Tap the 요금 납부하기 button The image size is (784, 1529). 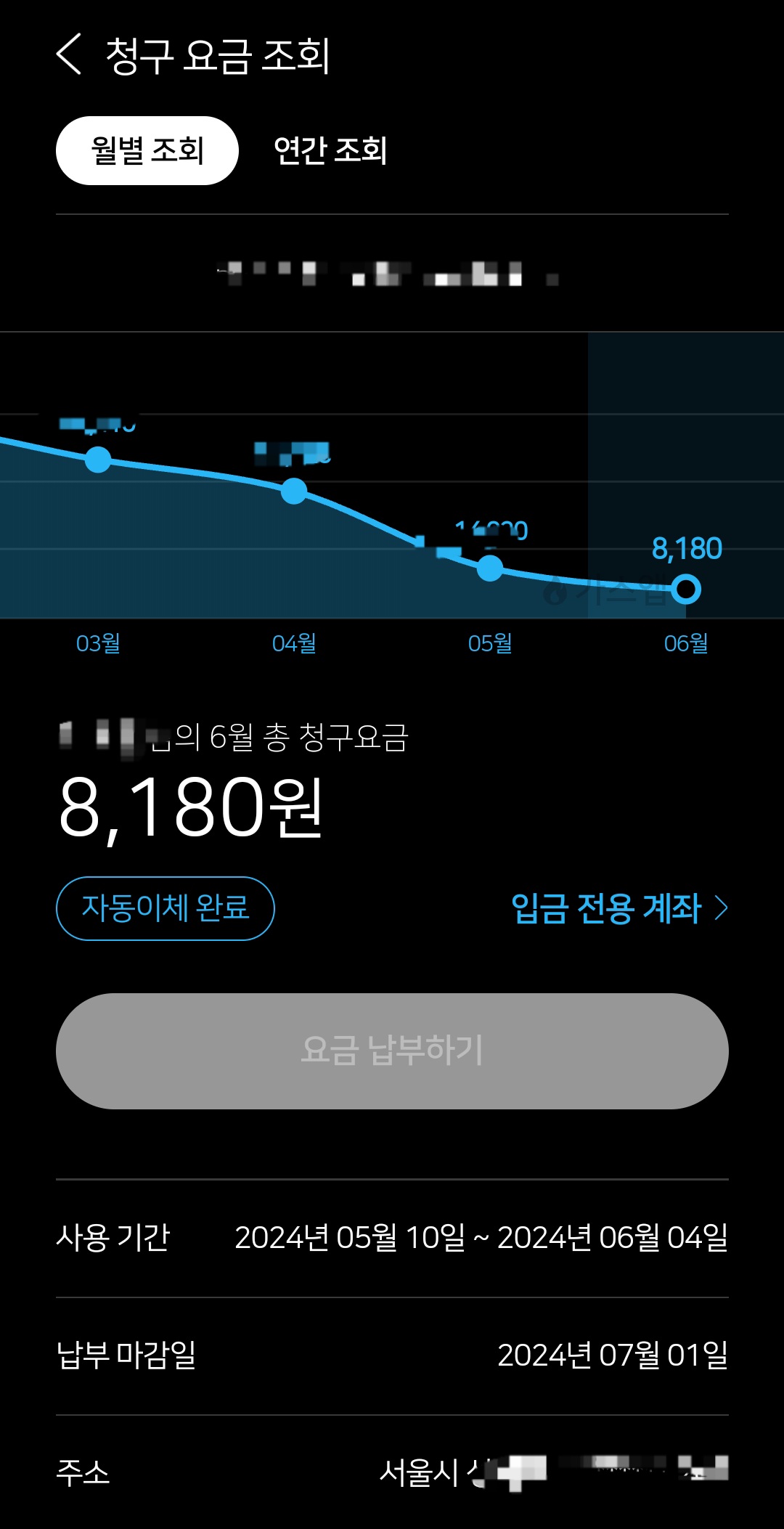click(392, 1051)
